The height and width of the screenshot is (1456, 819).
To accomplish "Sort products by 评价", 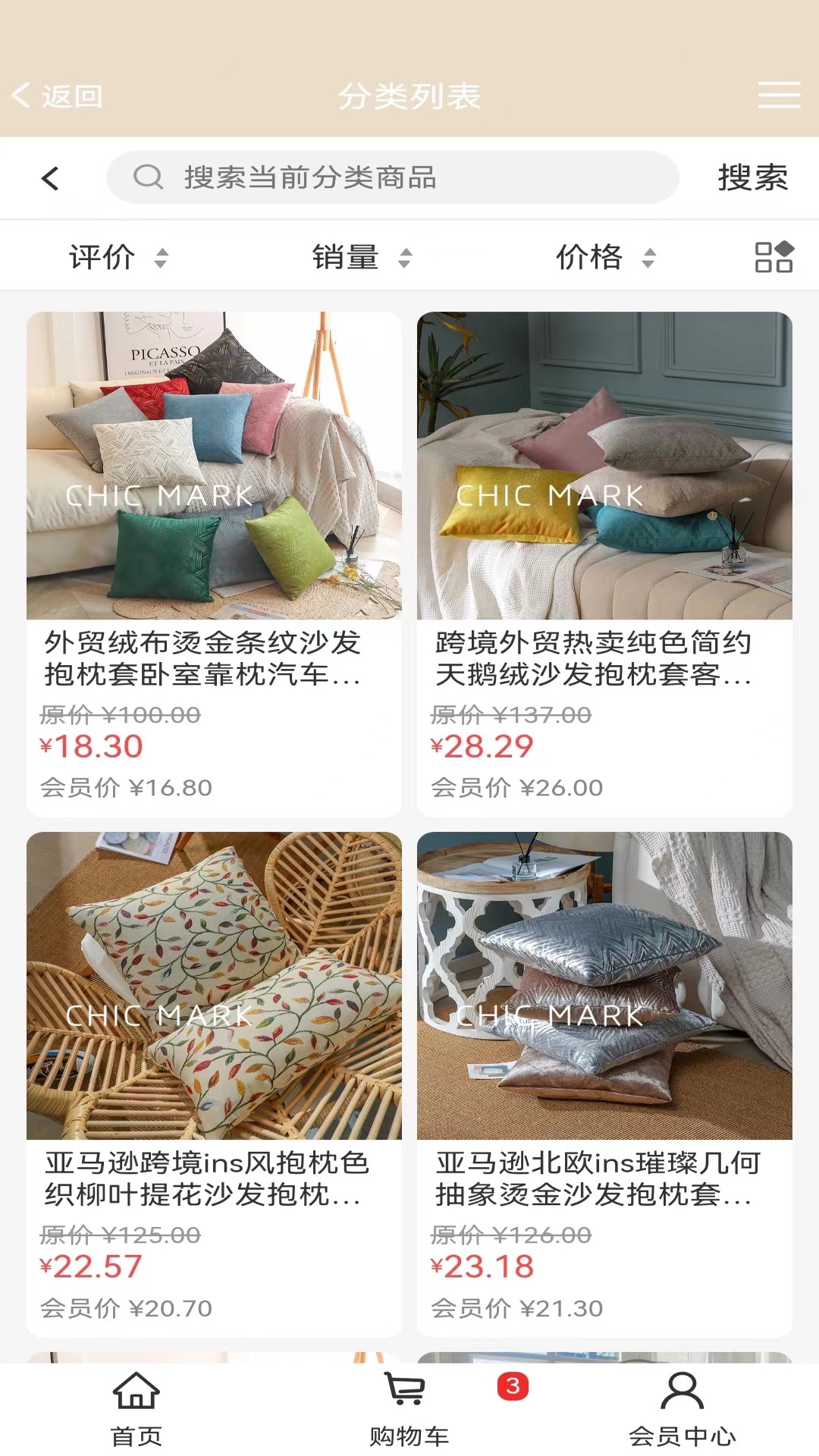I will (118, 257).
